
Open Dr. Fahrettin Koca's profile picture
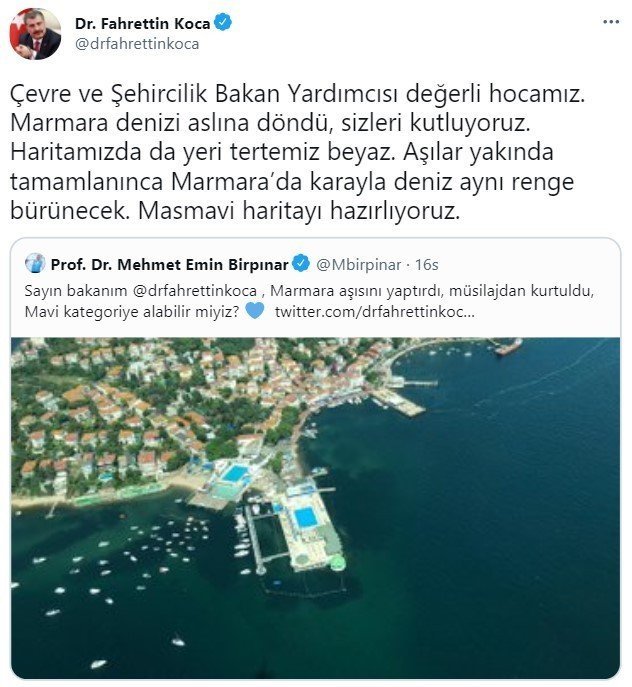[35, 33]
